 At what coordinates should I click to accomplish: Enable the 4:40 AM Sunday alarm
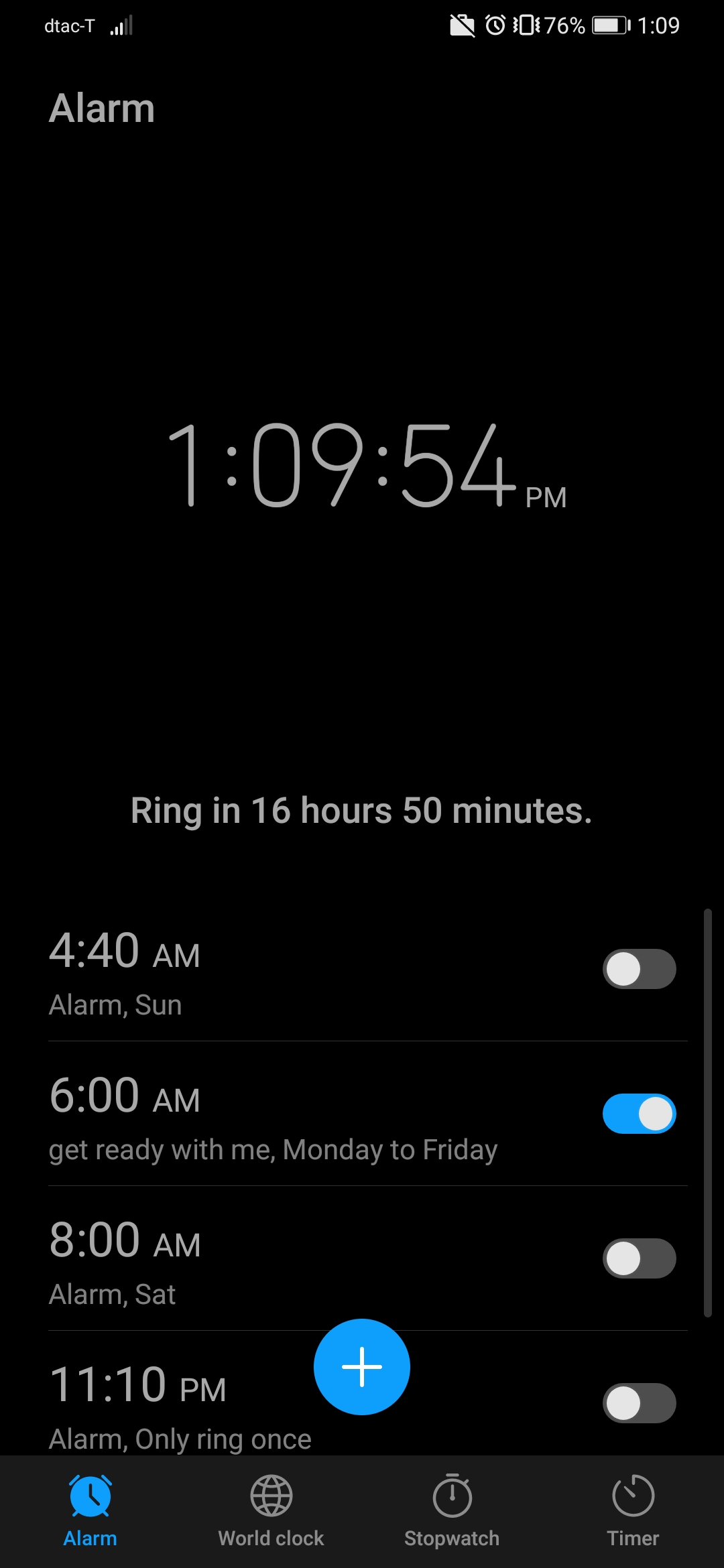tap(639, 969)
